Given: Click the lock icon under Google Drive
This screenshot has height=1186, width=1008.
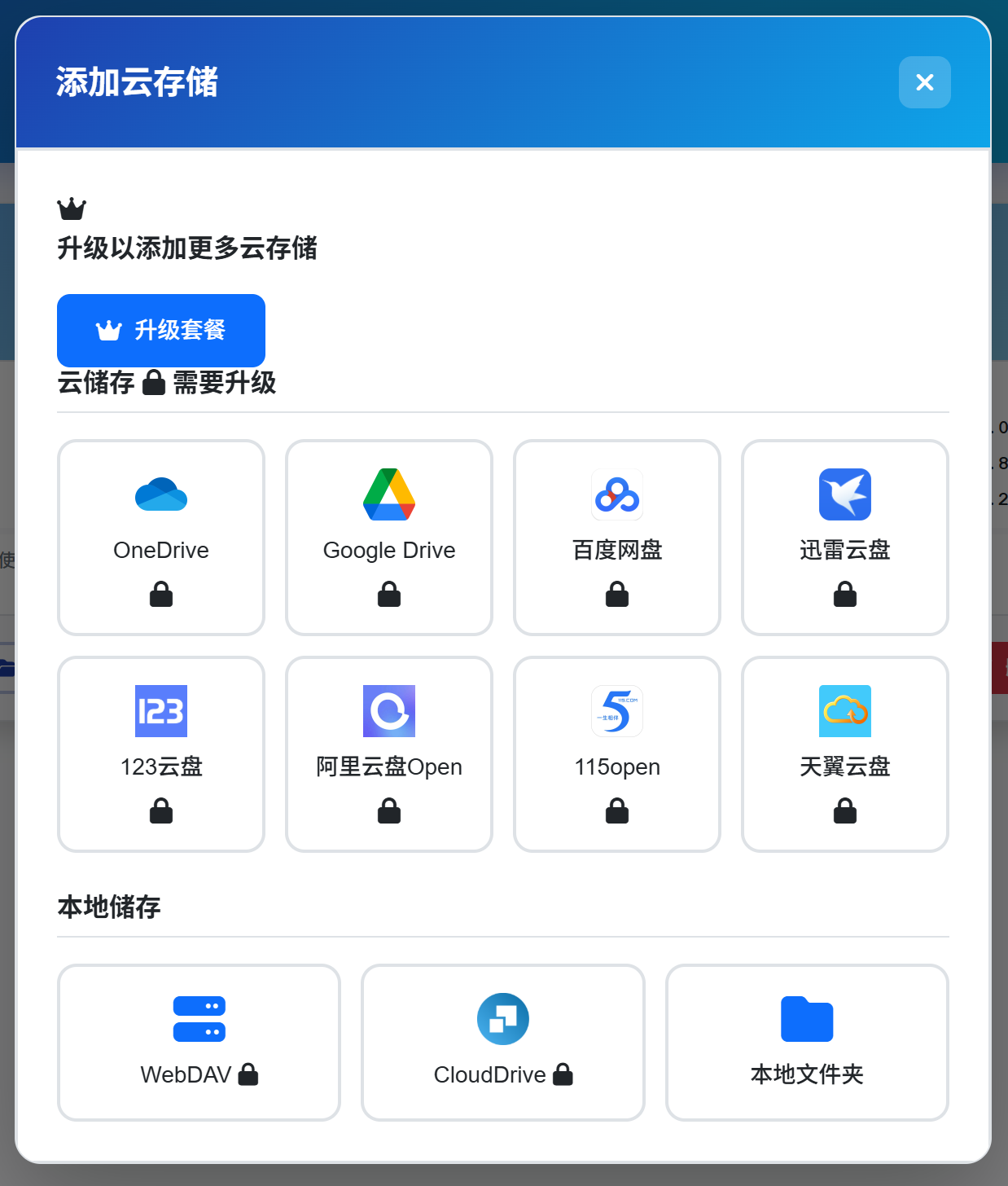Looking at the screenshot, I should coord(388,593).
